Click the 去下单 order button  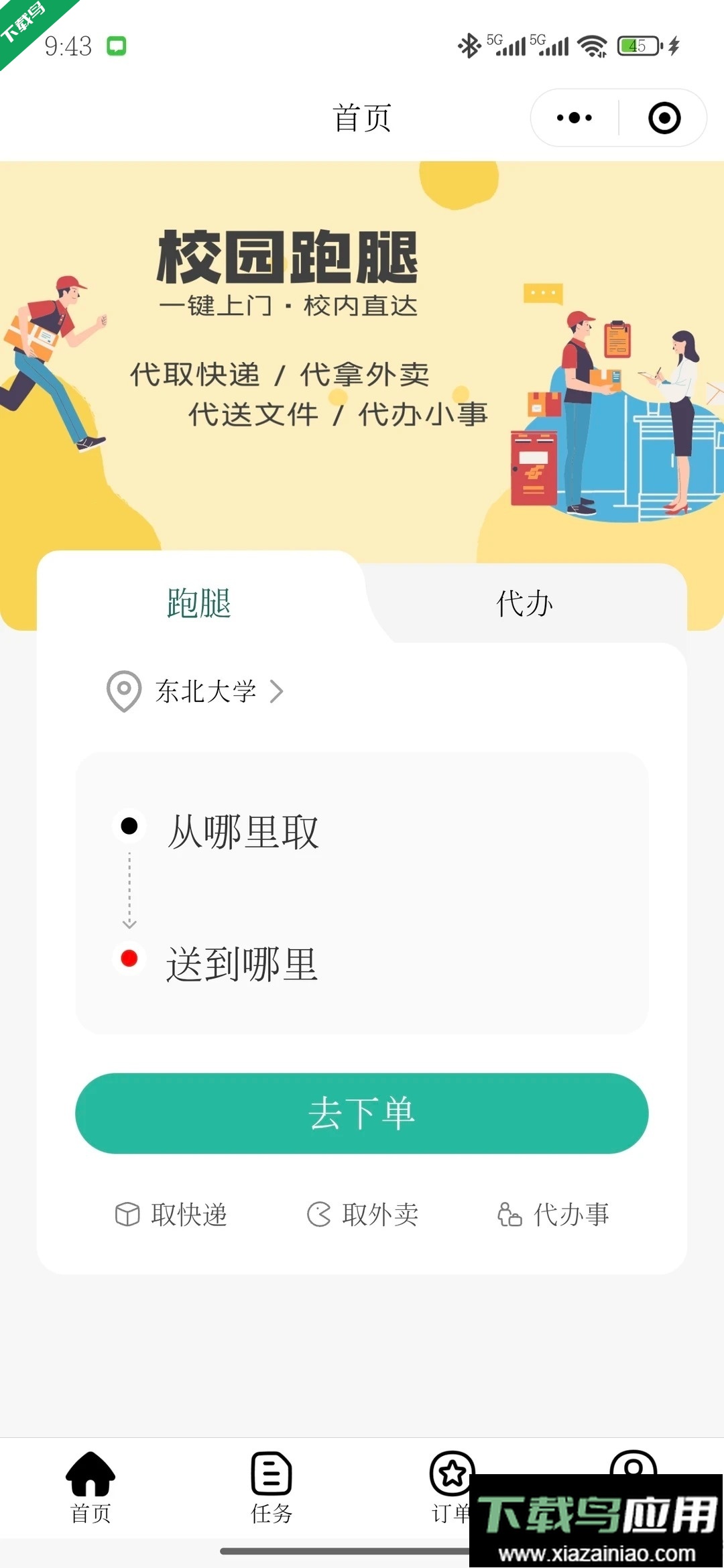pyautogui.click(x=362, y=1114)
